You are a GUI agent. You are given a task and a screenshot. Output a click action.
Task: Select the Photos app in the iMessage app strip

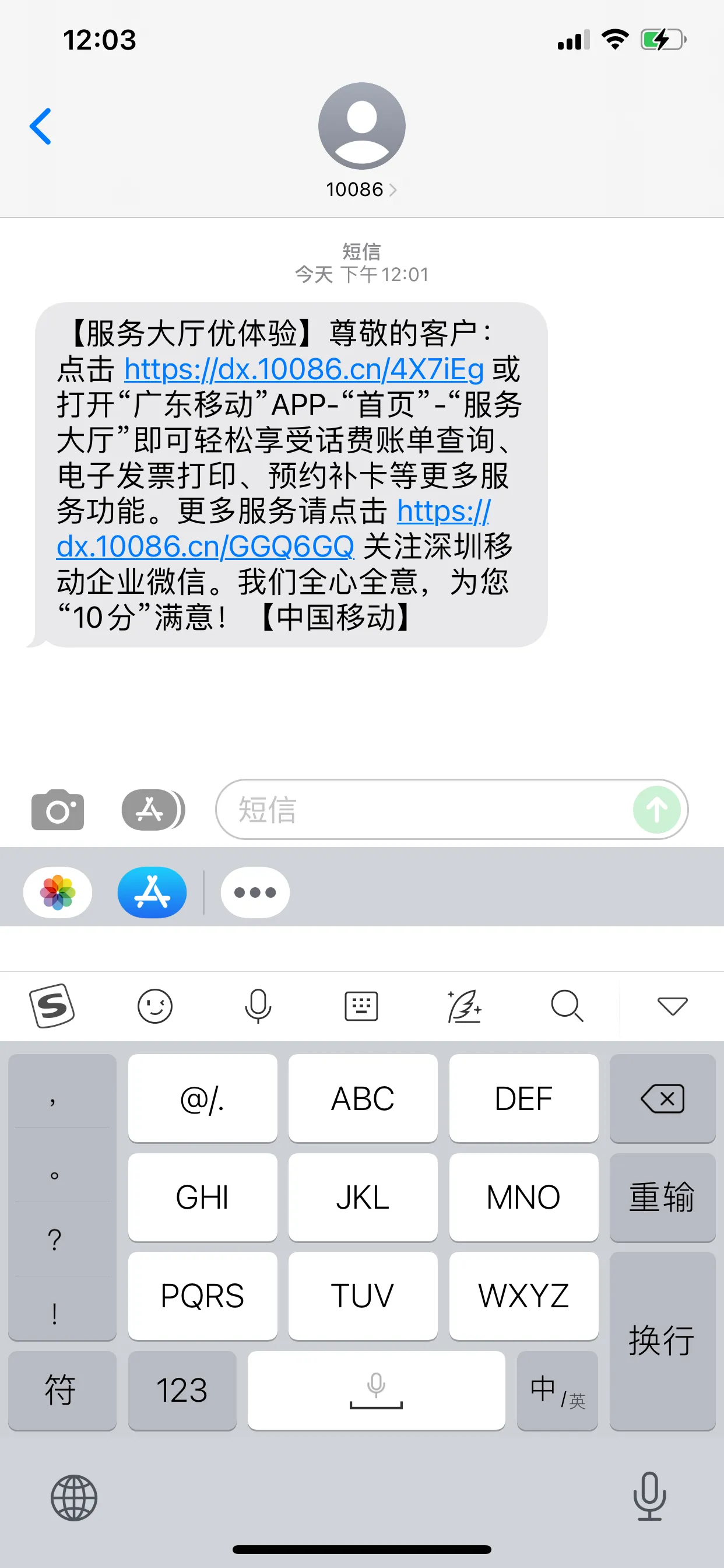click(x=57, y=892)
